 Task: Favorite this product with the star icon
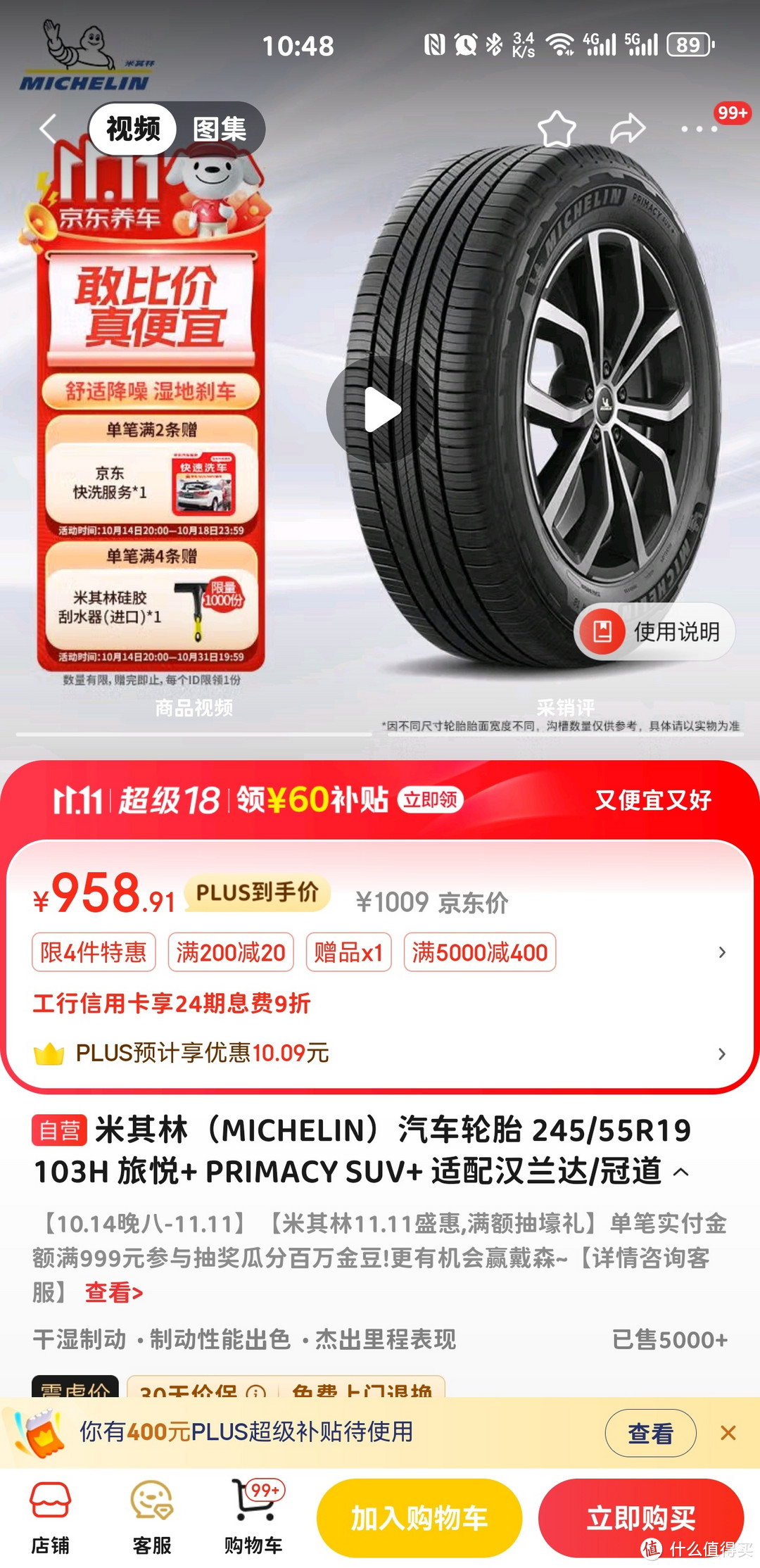[556, 129]
